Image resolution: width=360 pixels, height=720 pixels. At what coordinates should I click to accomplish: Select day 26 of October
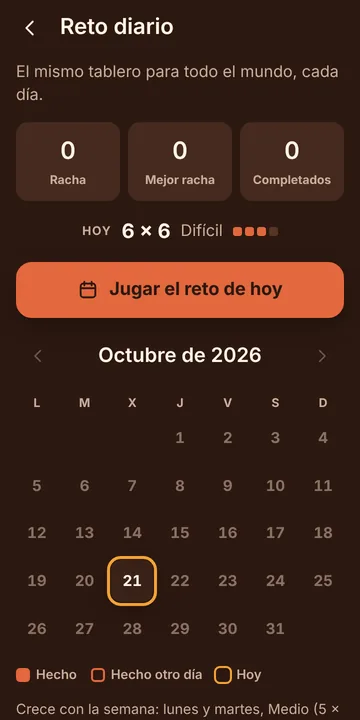point(37,629)
